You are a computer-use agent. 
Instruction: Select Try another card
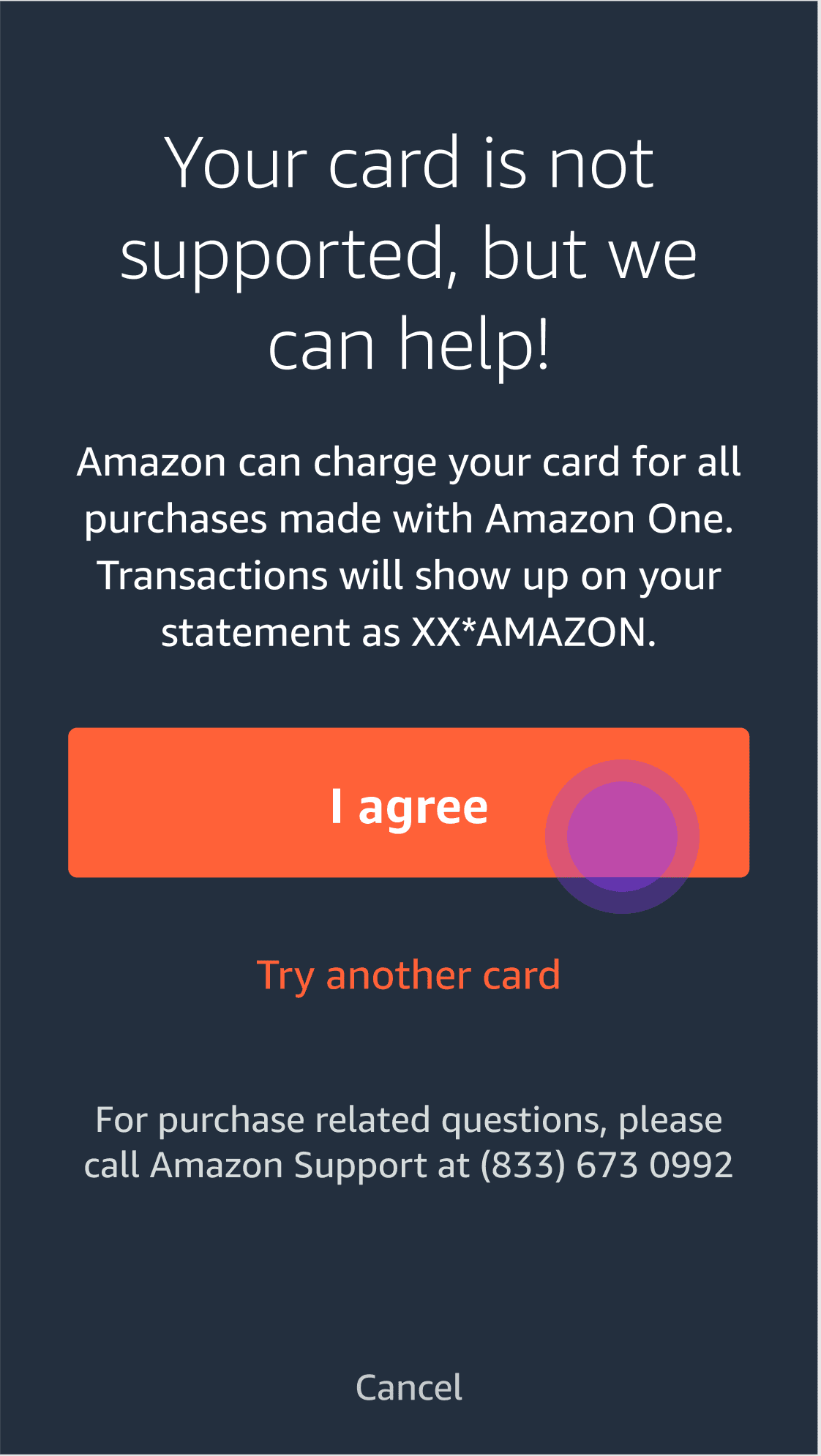coord(408,975)
